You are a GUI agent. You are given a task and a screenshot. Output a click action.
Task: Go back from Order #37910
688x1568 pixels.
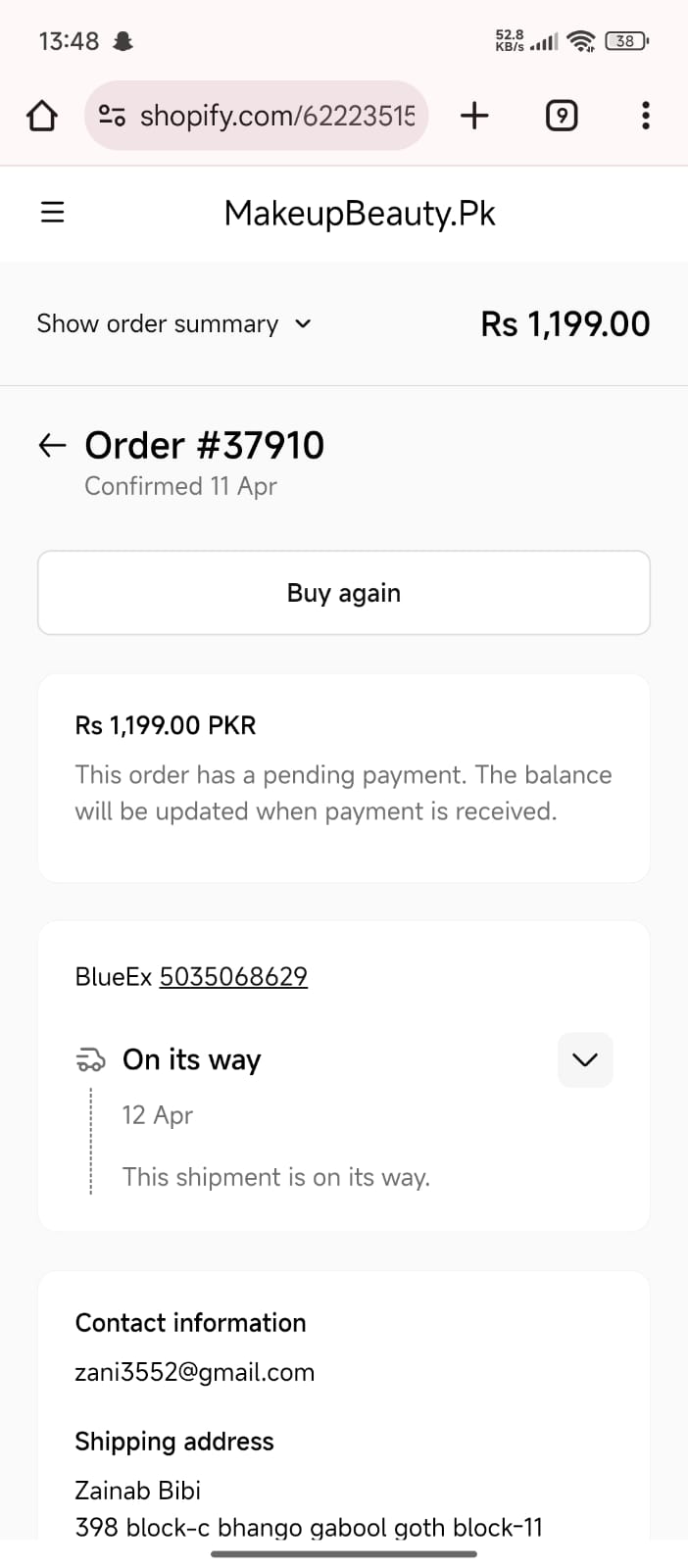click(x=52, y=446)
